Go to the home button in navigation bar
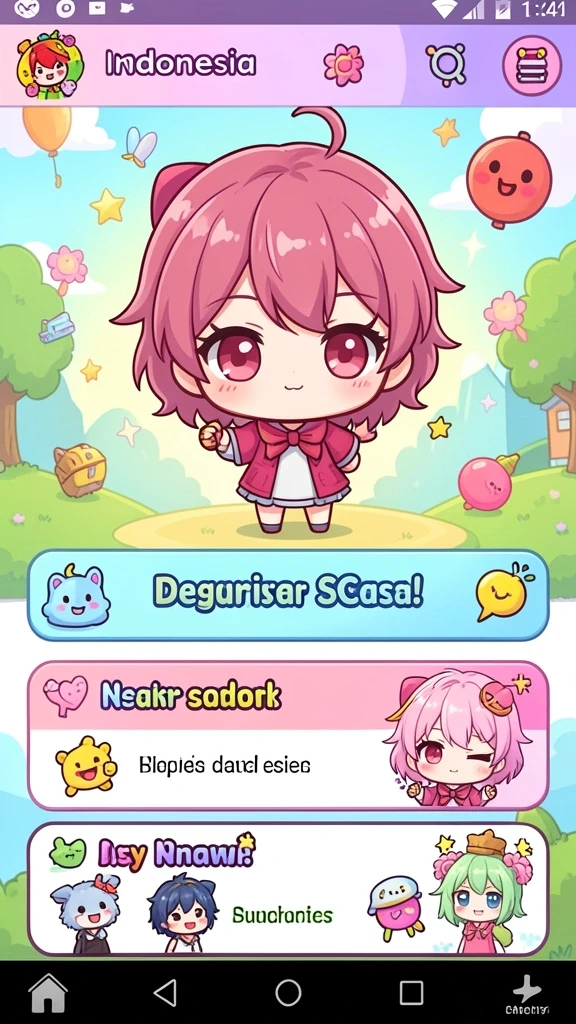This screenshot has width=576, height=1024. point(48,993)
